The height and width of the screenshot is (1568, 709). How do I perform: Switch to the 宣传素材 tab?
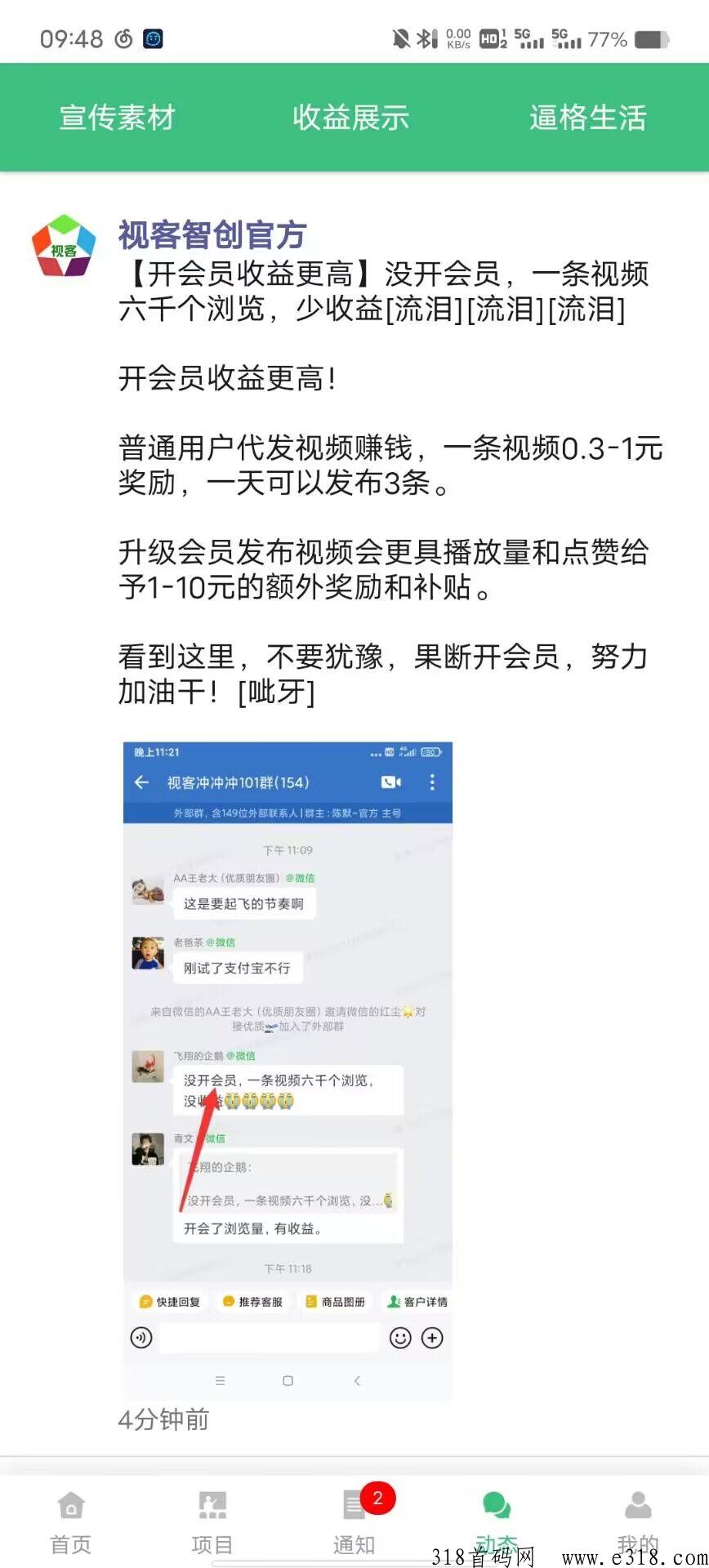(117, 118)
